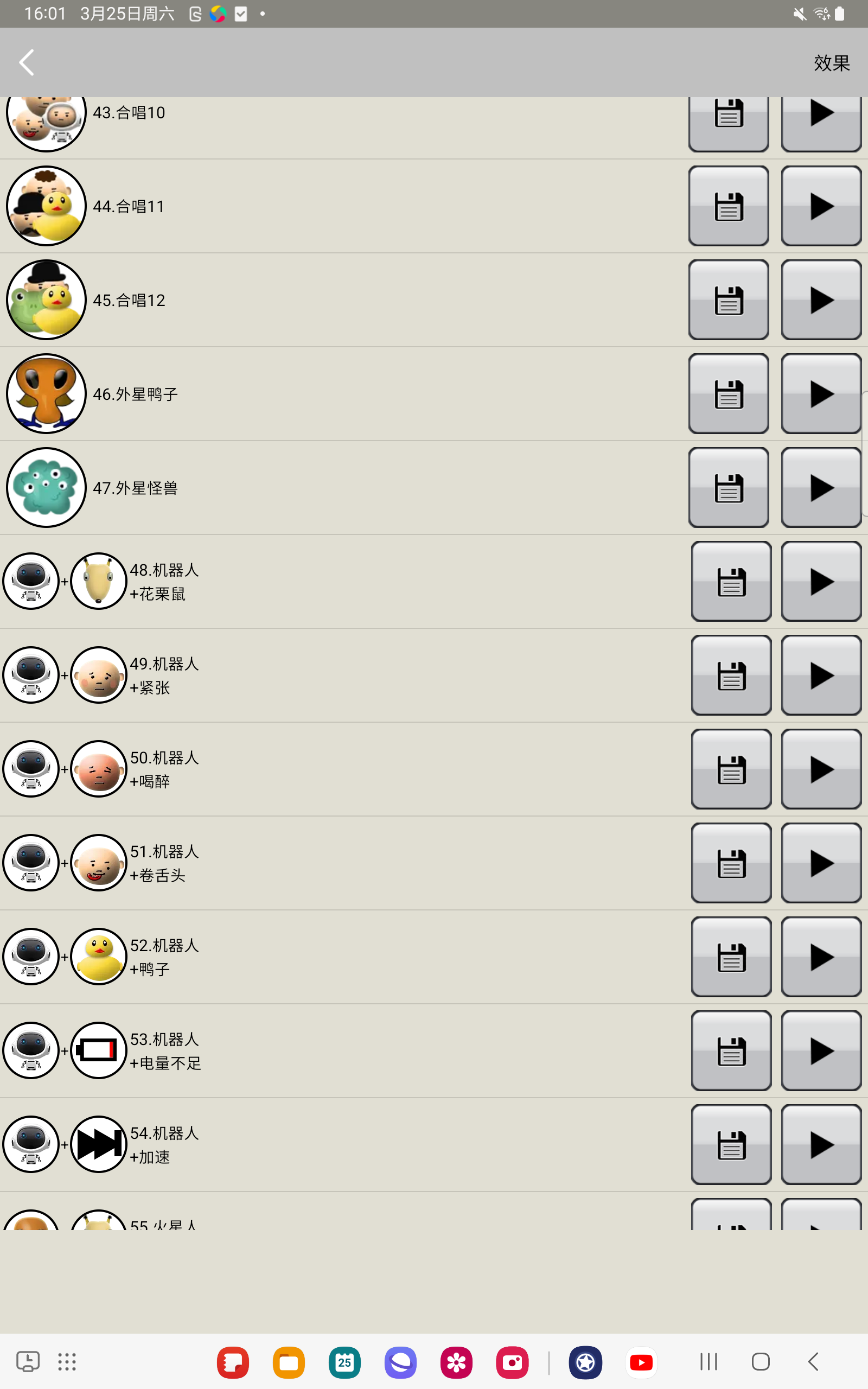
Task: Save the 53.机器人+电量不足 effect
Action: [731, 1050]
